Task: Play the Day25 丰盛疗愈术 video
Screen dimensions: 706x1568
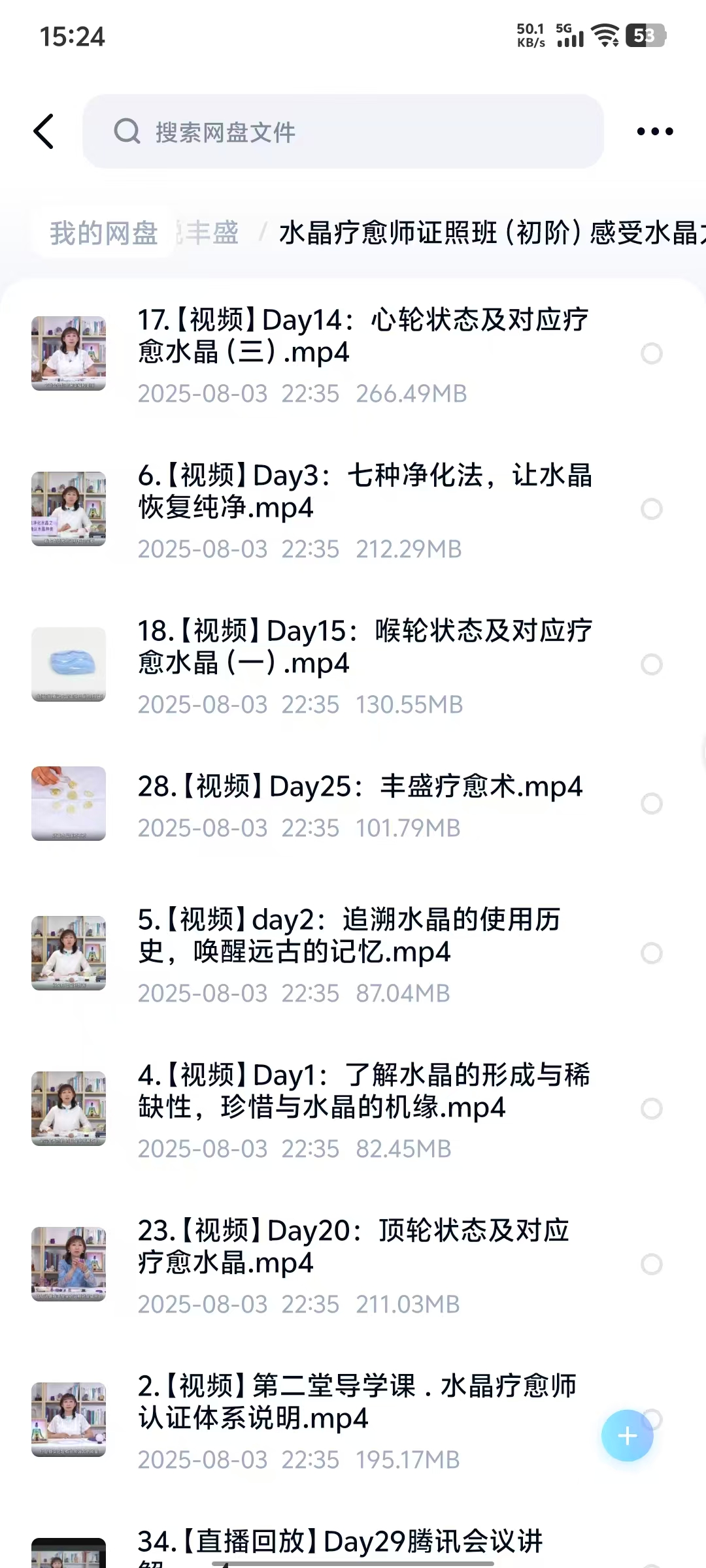Action: point(360,787)
